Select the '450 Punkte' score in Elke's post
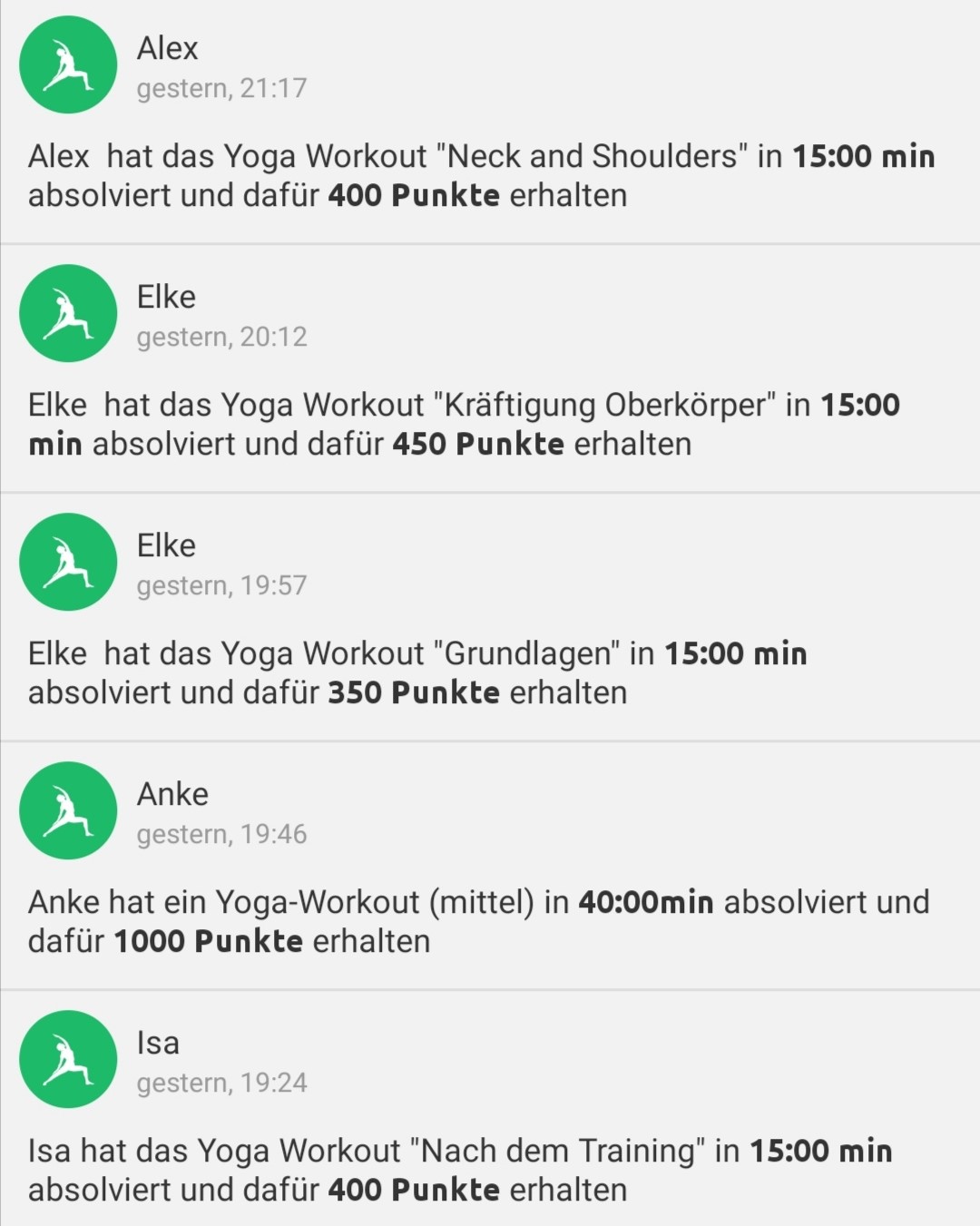This screenshot has height=1226, width=980. click(476, 444)
